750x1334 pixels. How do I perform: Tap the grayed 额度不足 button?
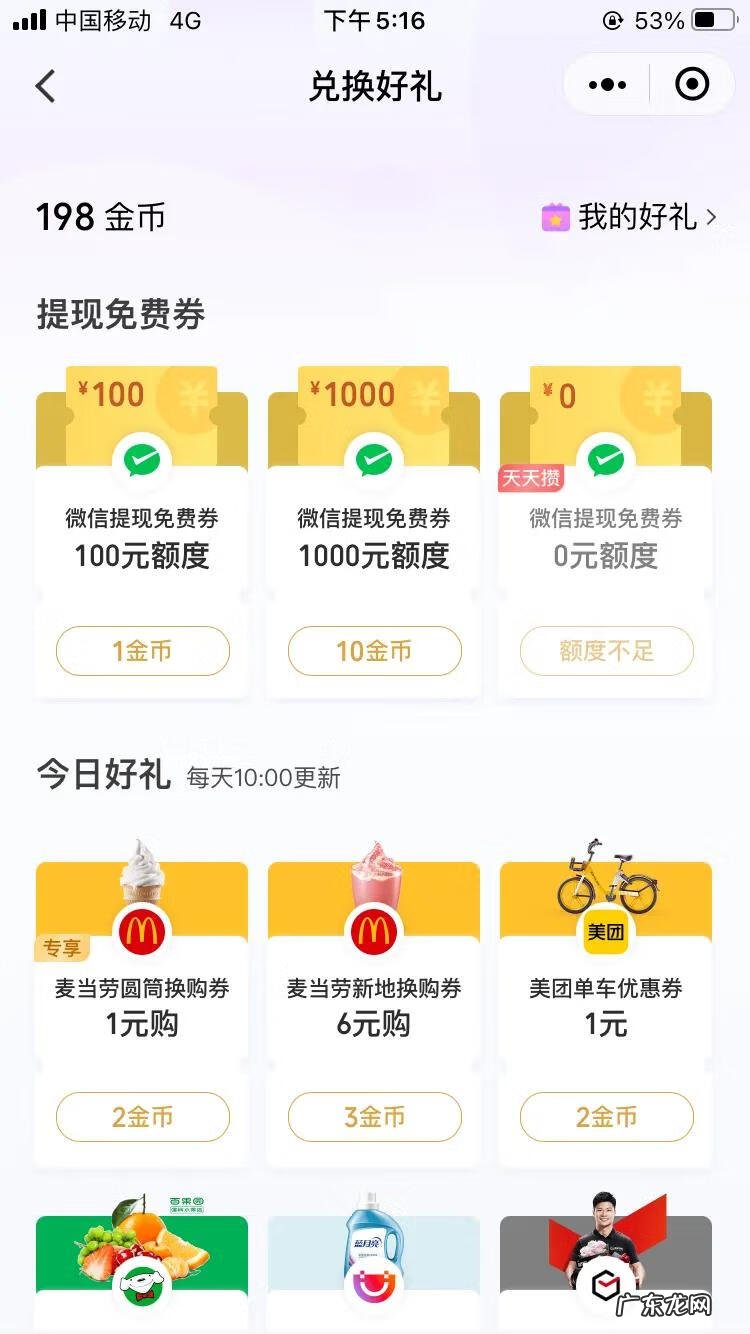click(607, 651)
